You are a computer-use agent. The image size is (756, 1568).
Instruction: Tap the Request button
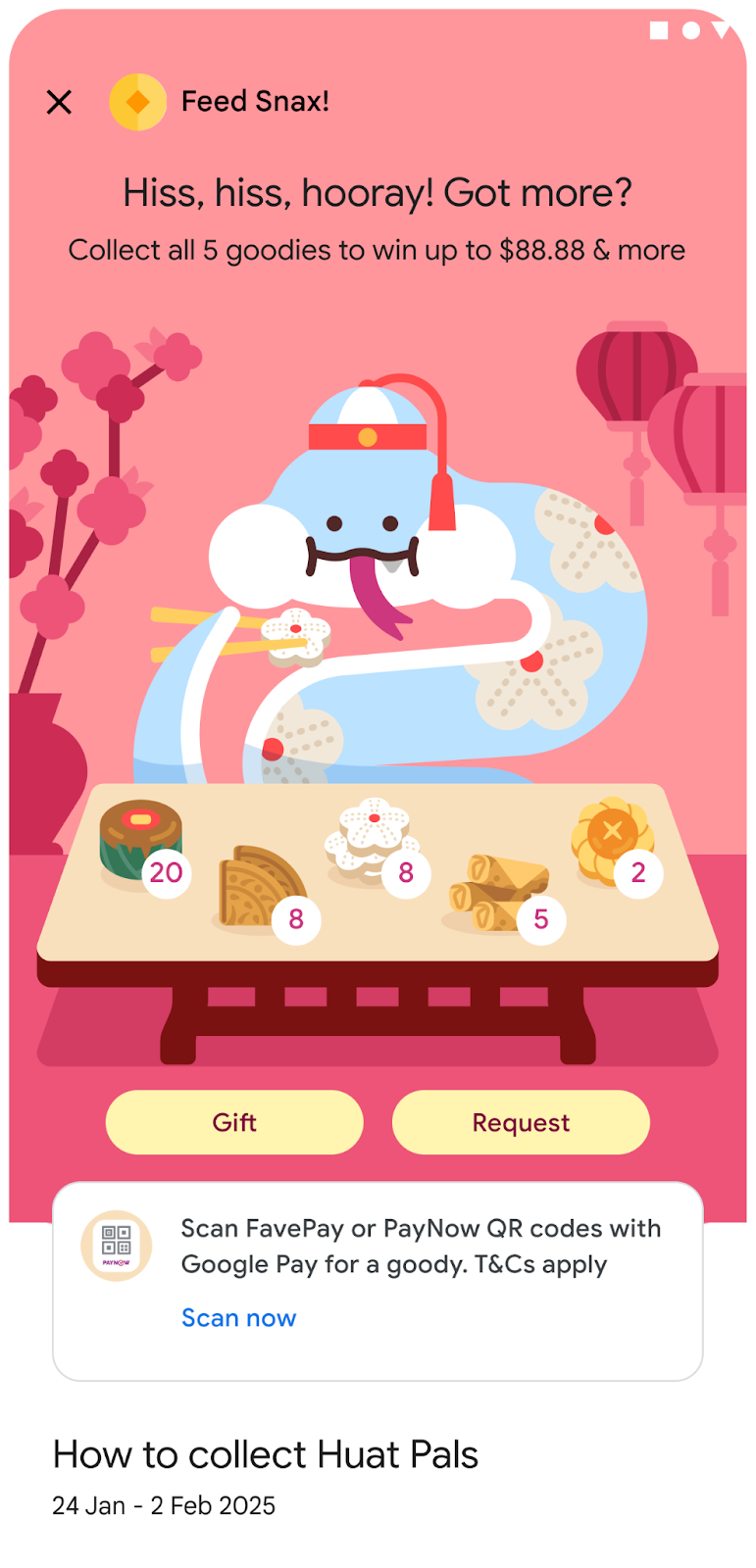[521, 1122]
